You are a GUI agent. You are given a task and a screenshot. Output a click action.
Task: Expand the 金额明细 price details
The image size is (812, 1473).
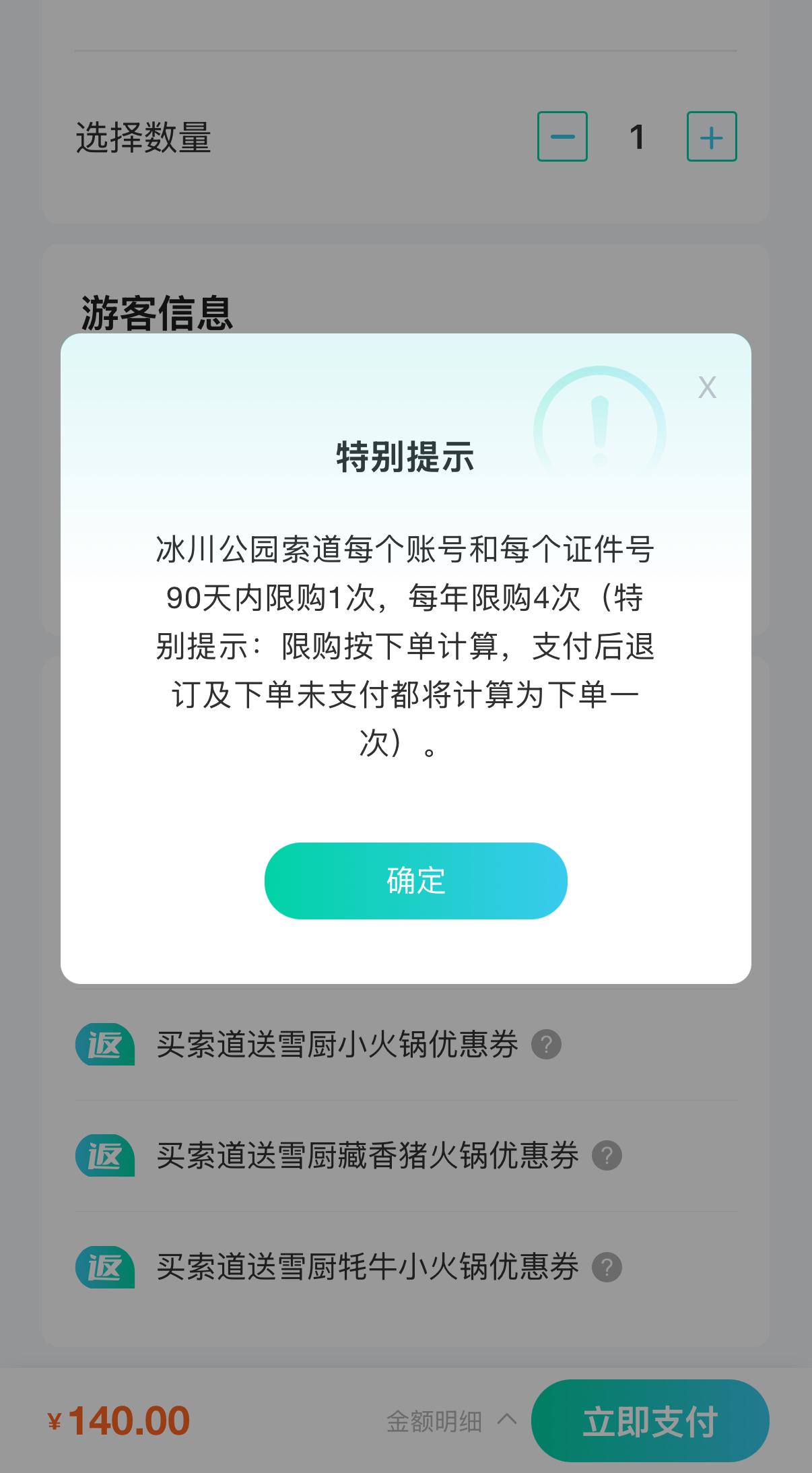pyautogui.click(x=451, y=1421)
